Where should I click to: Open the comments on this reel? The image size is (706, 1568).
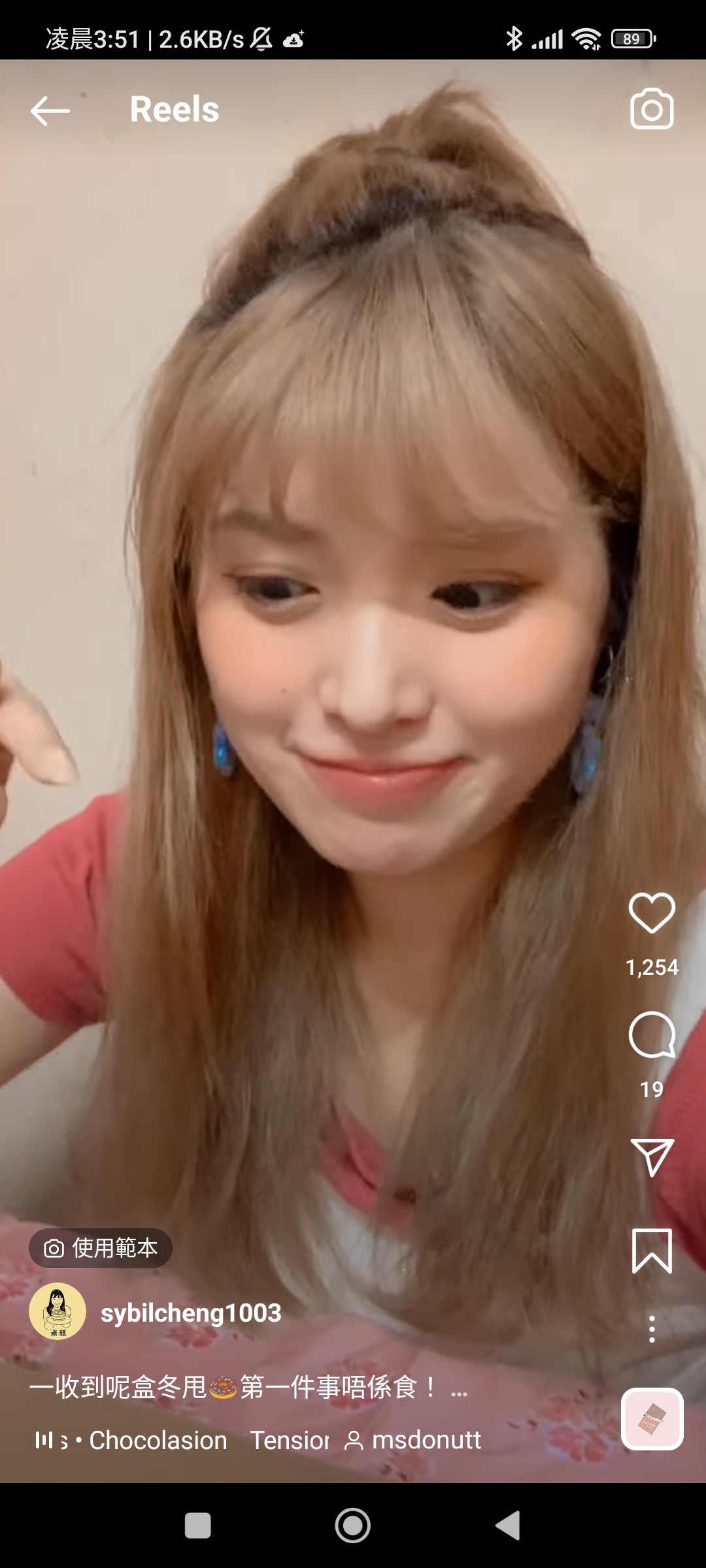tap(652, 1035)
